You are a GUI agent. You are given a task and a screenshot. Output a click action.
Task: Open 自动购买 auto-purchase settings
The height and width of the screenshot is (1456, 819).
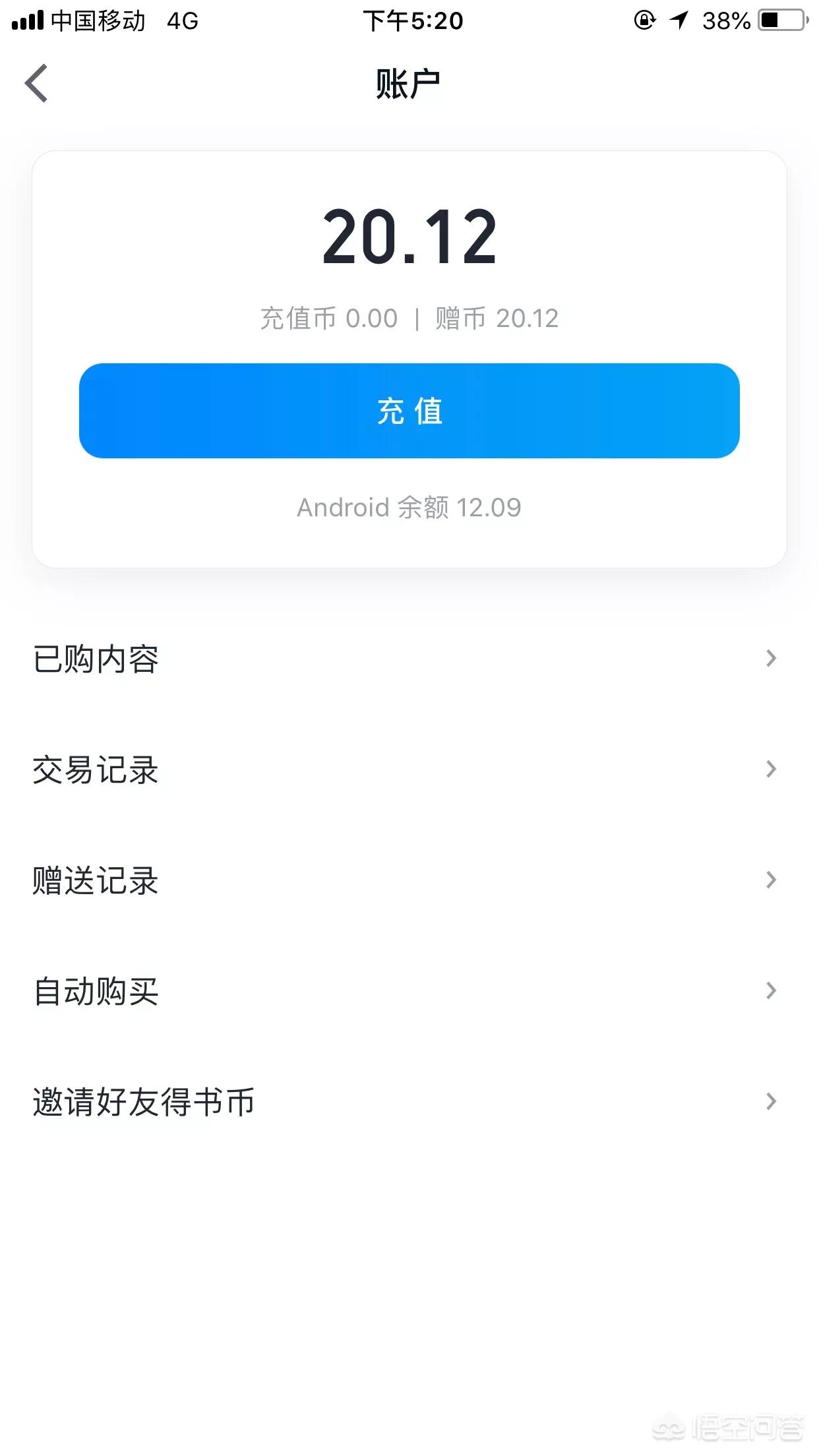tap(409, 991)
